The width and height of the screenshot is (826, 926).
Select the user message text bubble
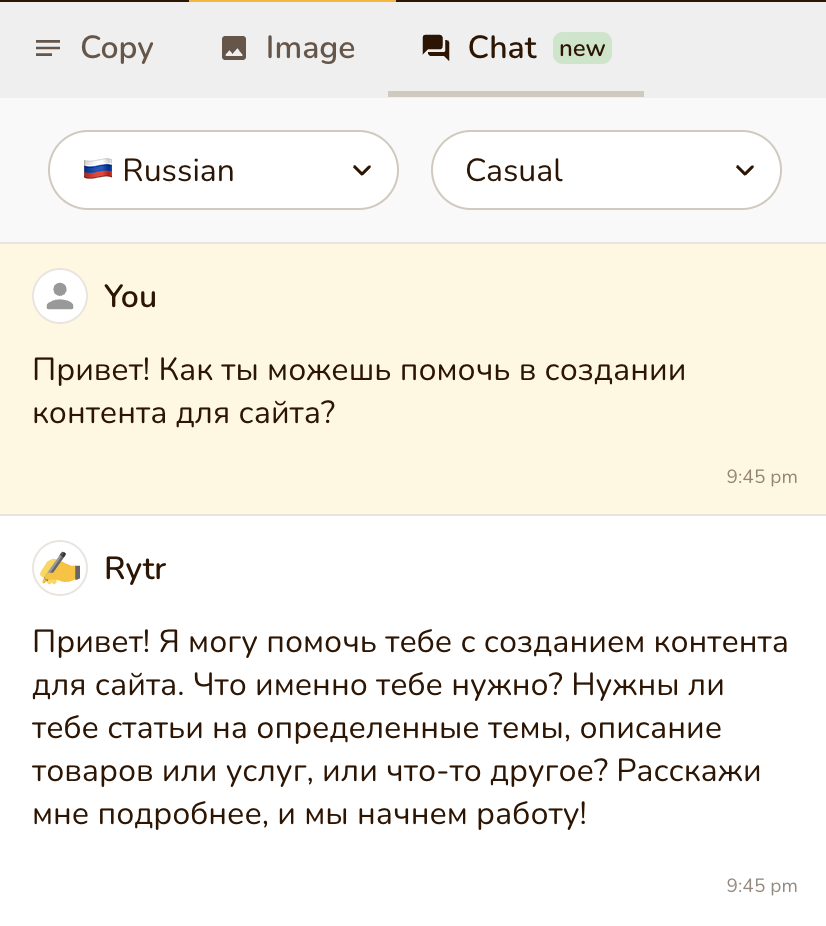click(360, 390)
